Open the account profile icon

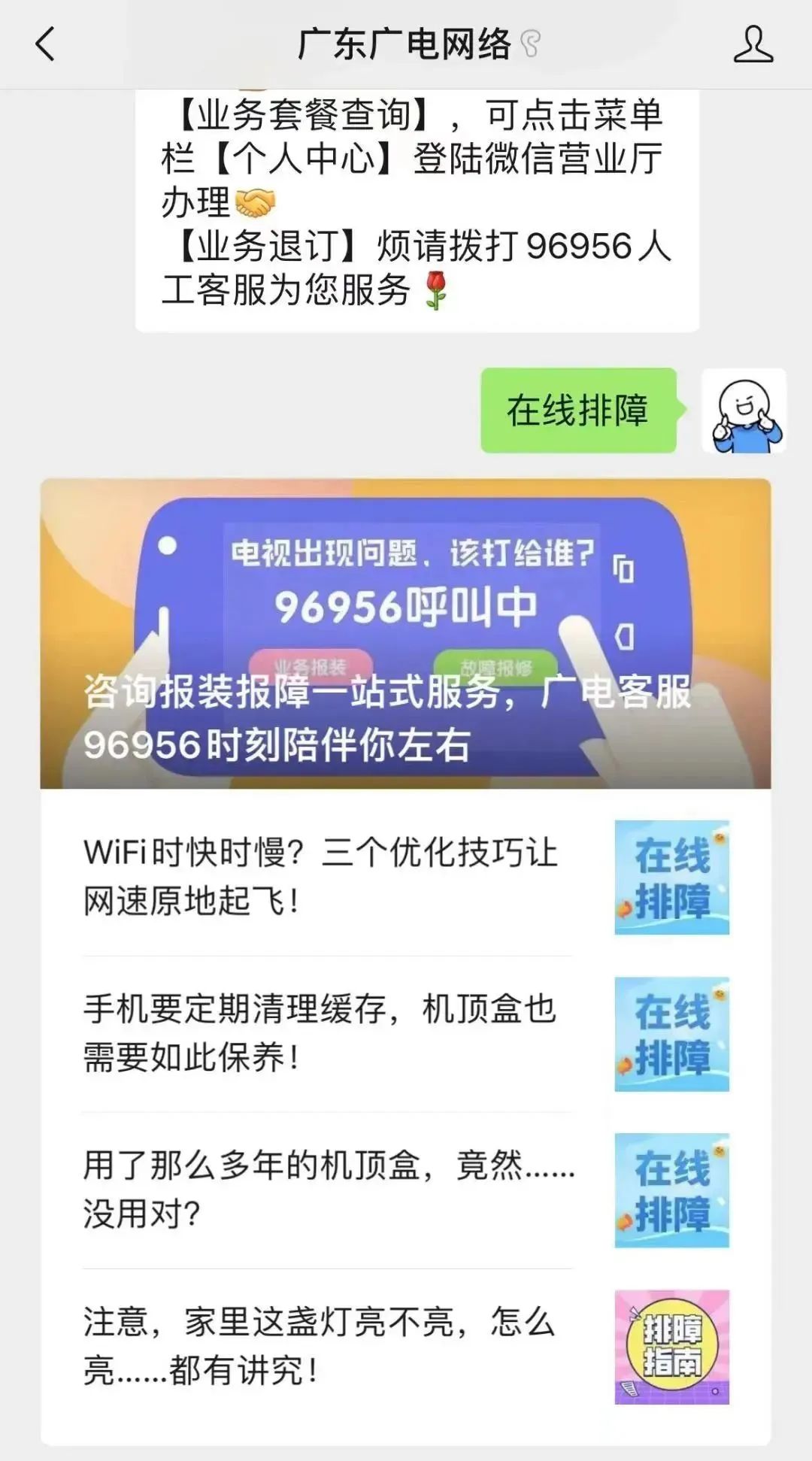coord(753,44)
